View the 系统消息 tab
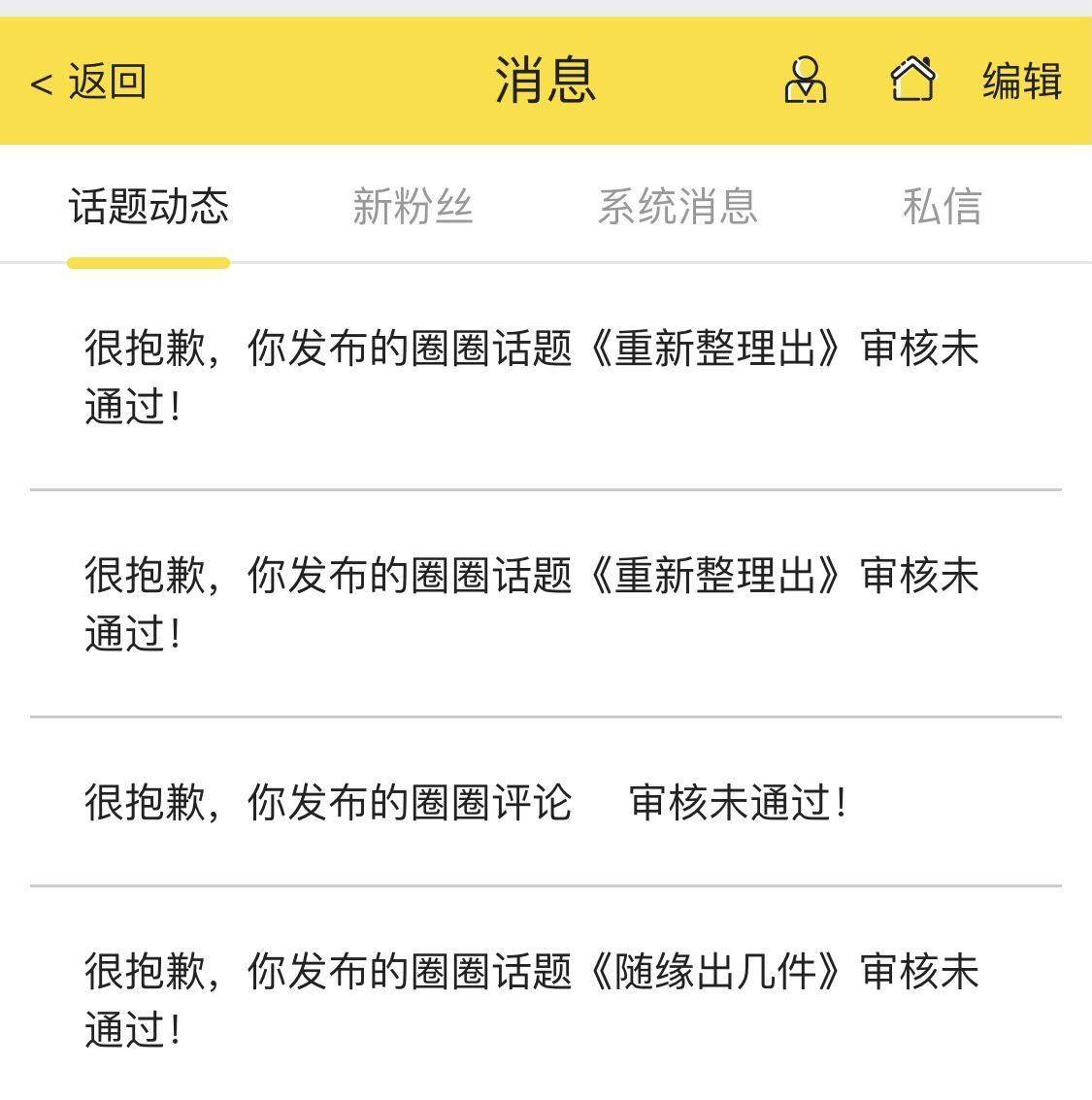 coord(678,207)
